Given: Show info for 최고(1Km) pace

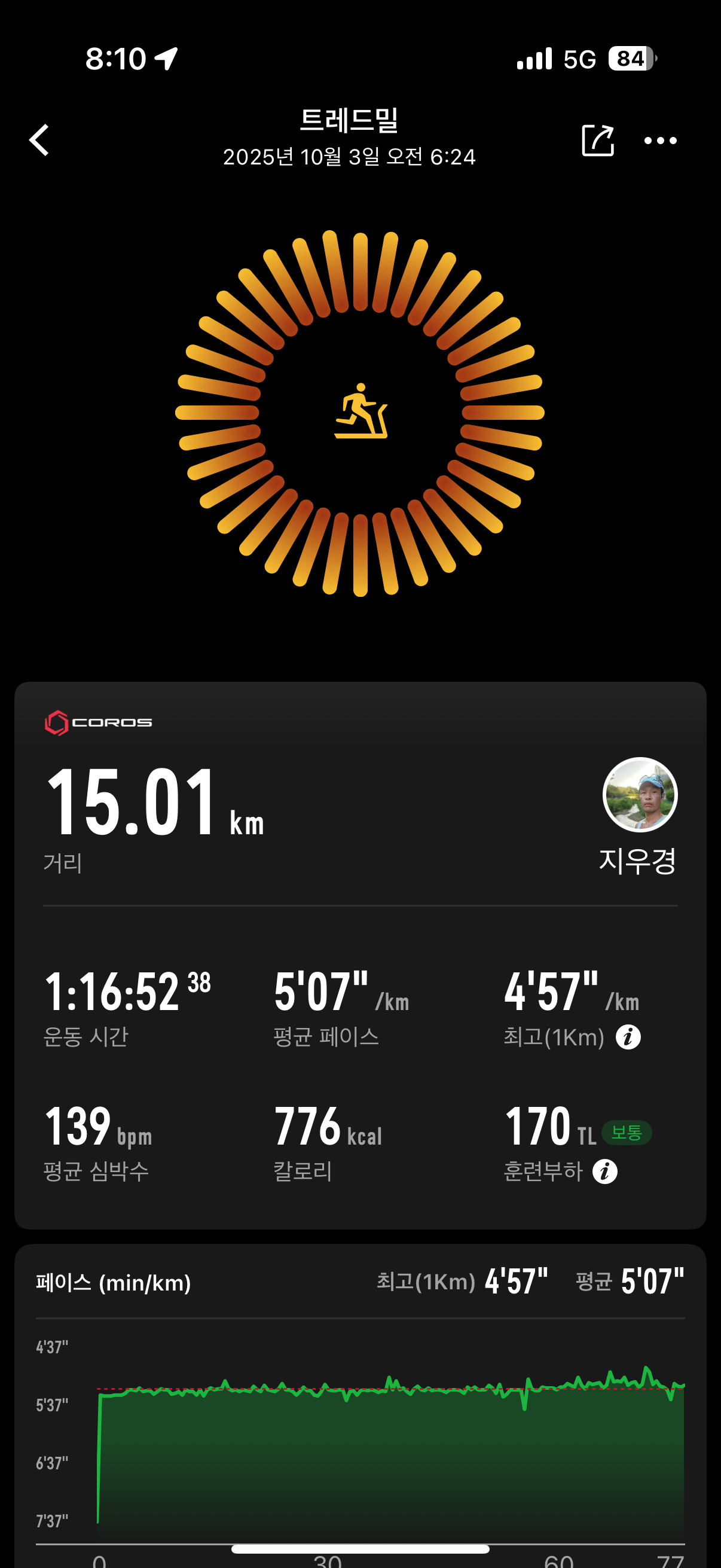Looking at the screenshot, I should [x=628, y=1036].
